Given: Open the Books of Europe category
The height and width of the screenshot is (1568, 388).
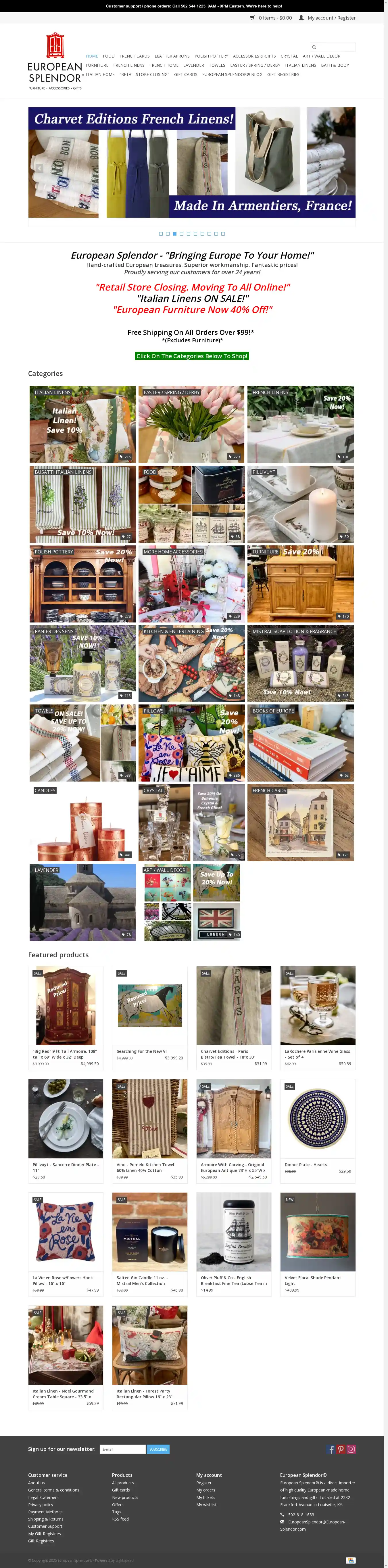Looking at the screenshot, I should pyautogui.click(x=300, y=743).
